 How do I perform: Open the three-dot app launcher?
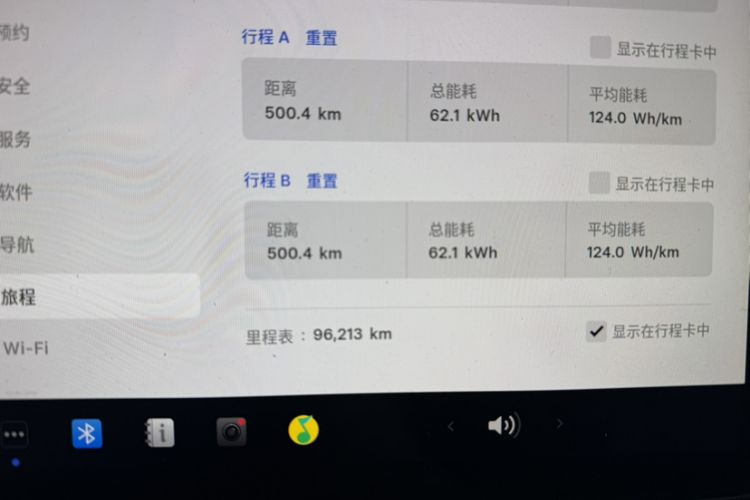pos(14,435)
